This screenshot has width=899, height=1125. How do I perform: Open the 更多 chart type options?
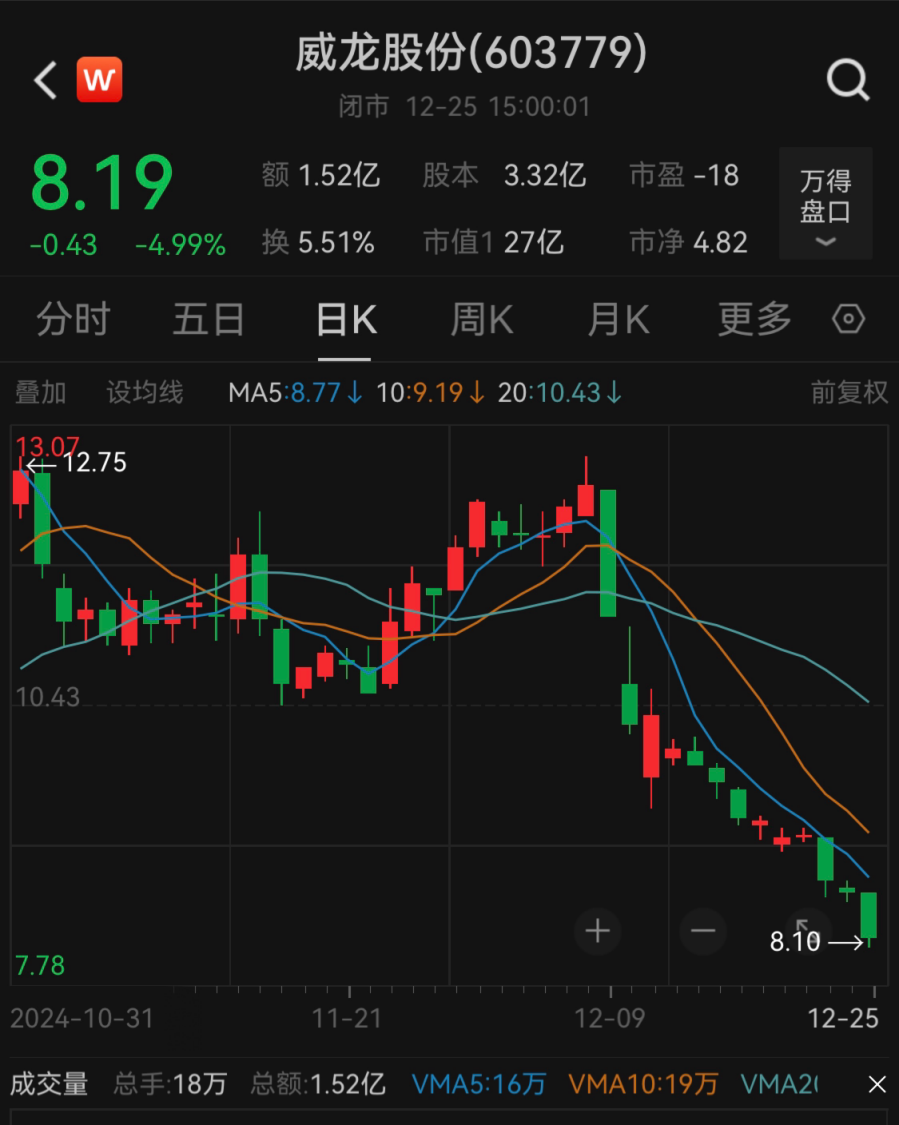[753, 318]
